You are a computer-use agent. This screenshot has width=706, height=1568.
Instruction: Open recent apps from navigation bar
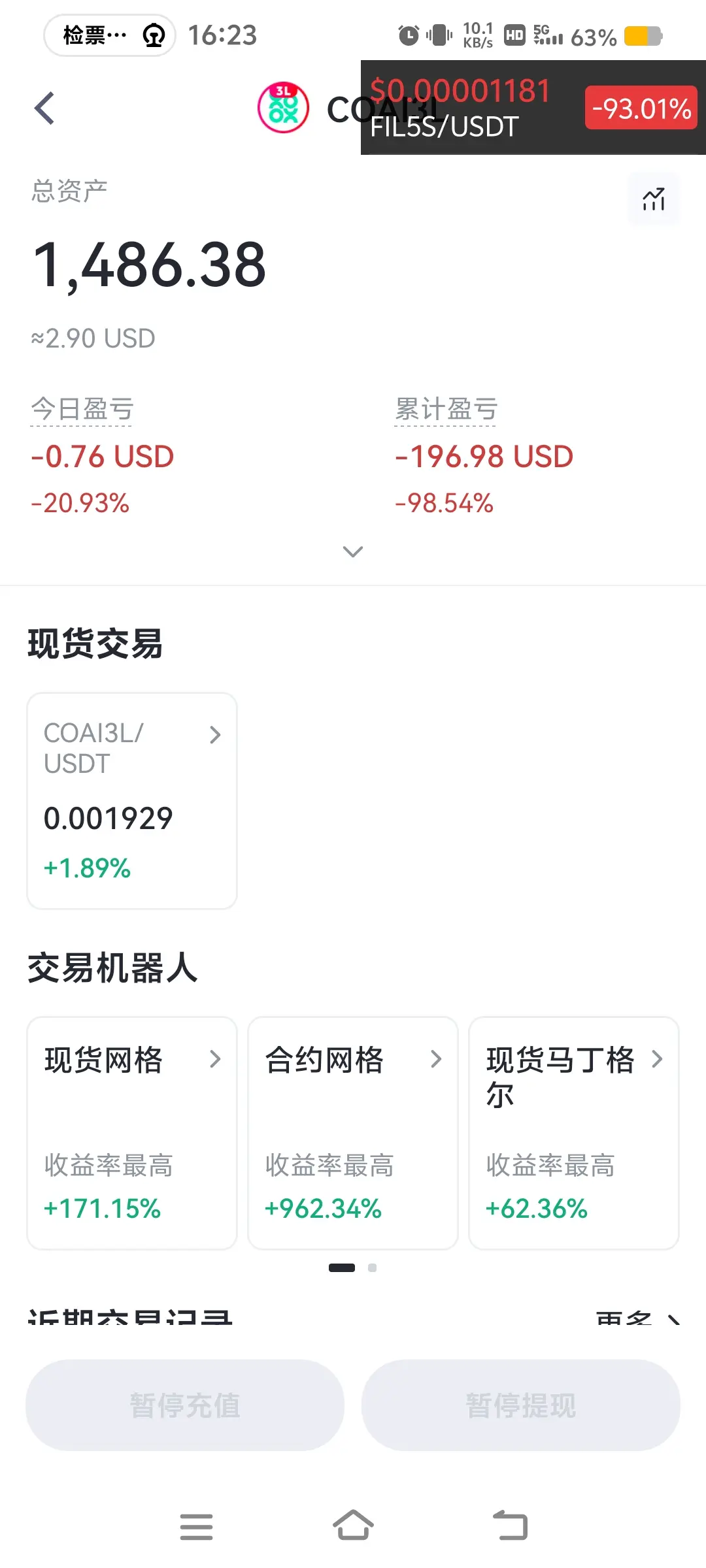pyautogui.click(x=196, y=1527)
